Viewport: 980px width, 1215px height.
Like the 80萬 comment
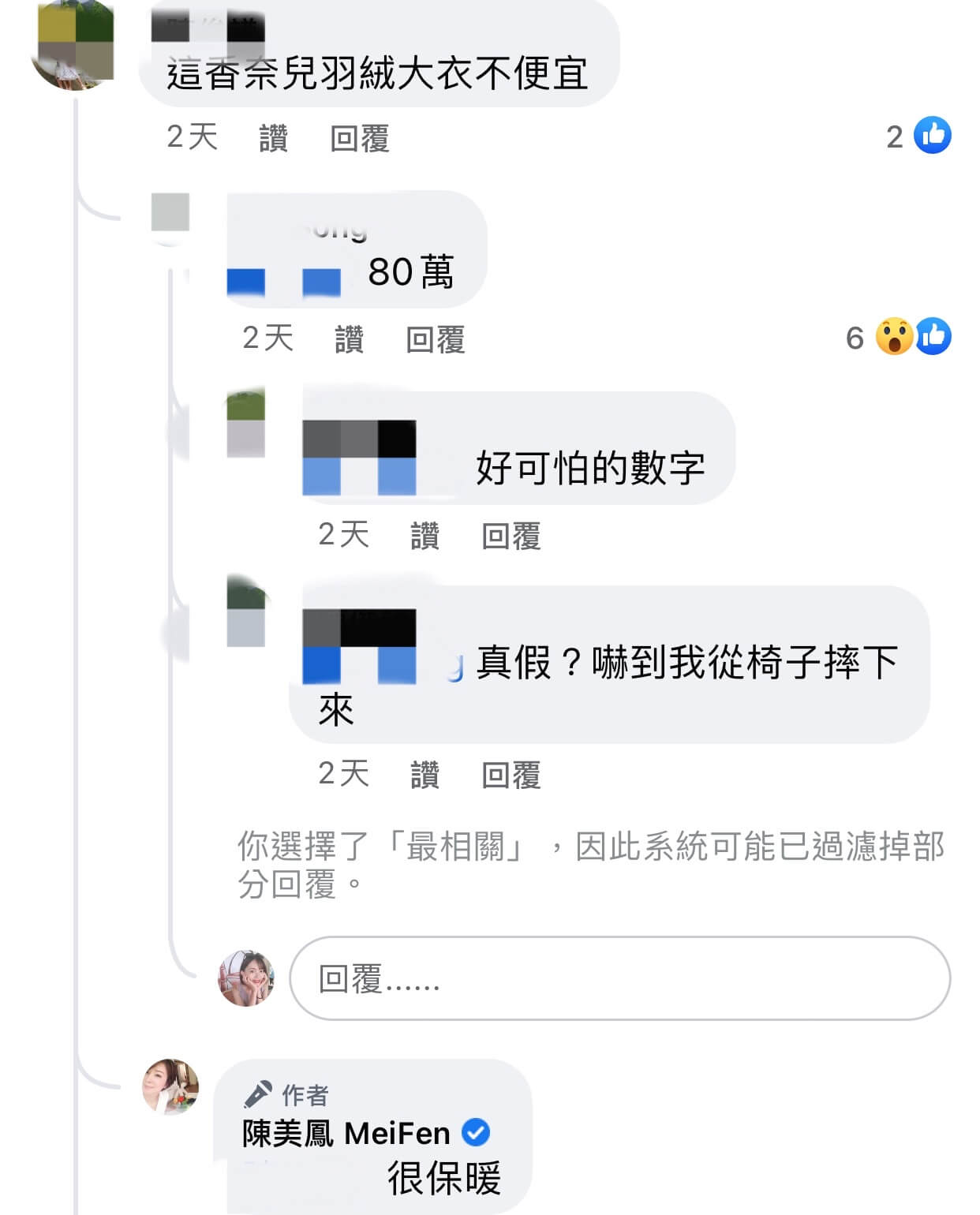[x=349, y=339]
